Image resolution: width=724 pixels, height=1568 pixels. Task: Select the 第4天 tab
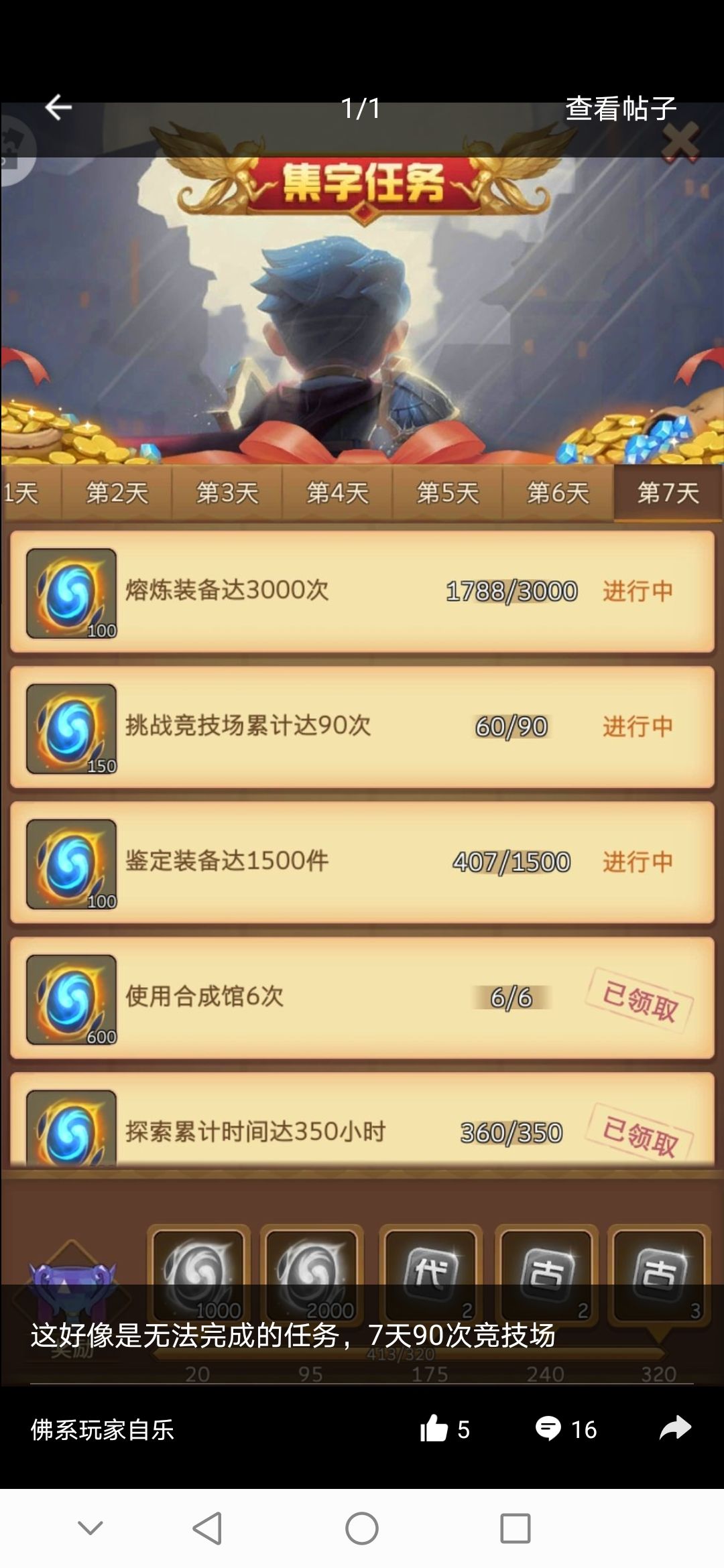pos(337,491)
